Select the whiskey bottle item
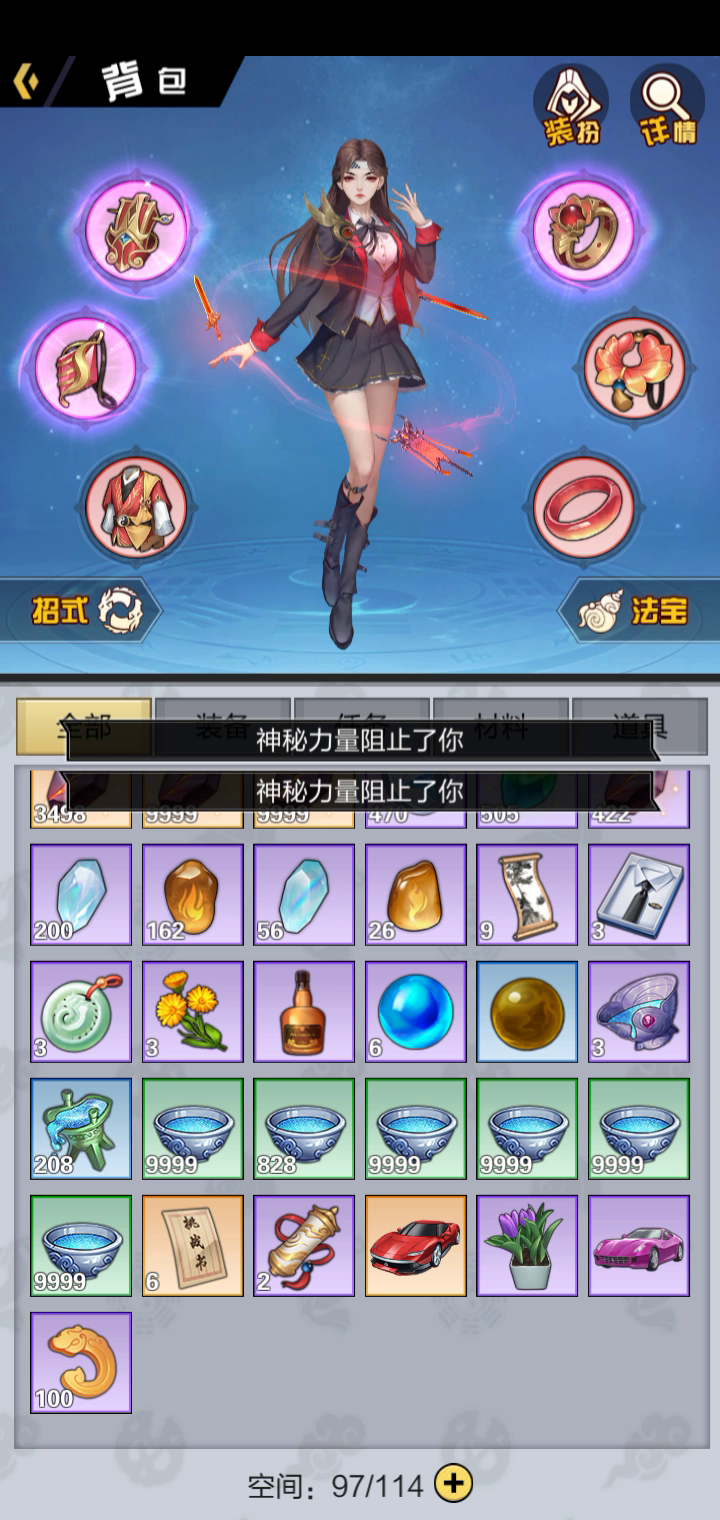This screenshot has width=720, height=1520. pyautogui.click(x=304, y=1012)
